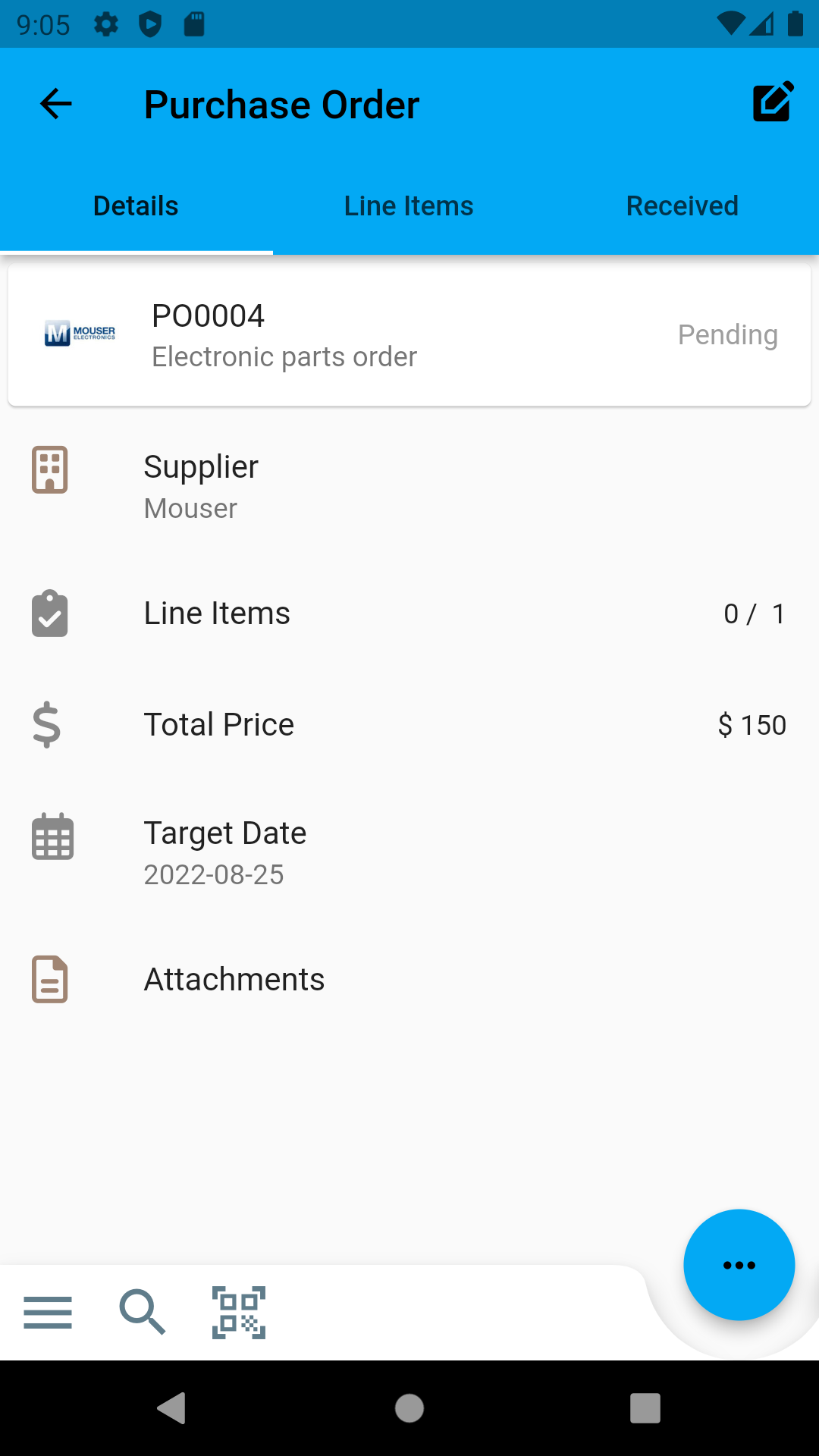819x1456 pixels.
Task: Click the Pending status label
Action: point(728,334)
